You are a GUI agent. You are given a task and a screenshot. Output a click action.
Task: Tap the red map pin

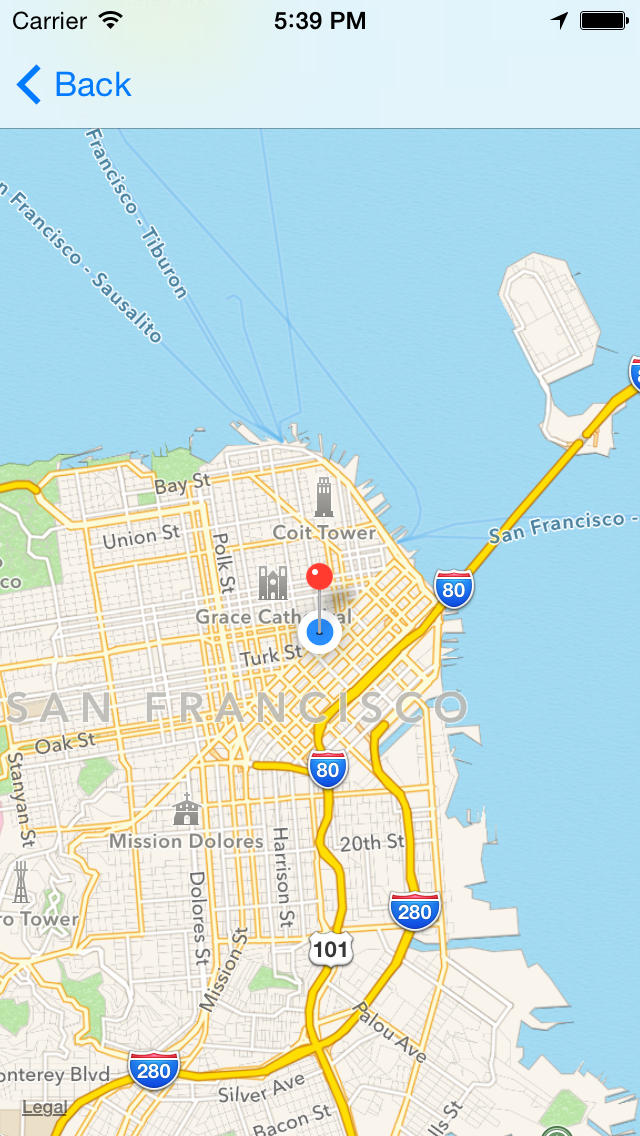tap(319, 577)
